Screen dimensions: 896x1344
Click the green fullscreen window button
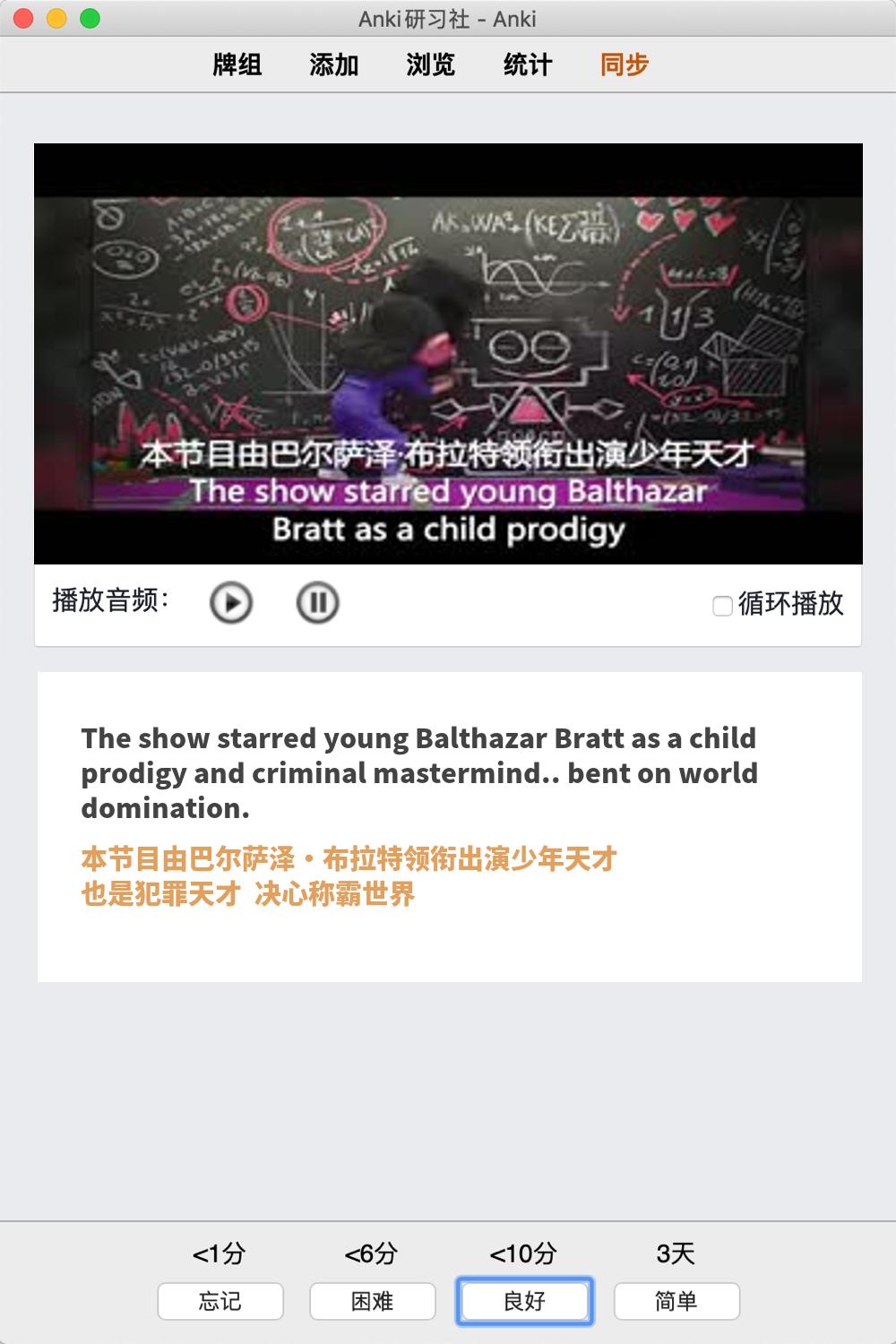click(90, 18)
